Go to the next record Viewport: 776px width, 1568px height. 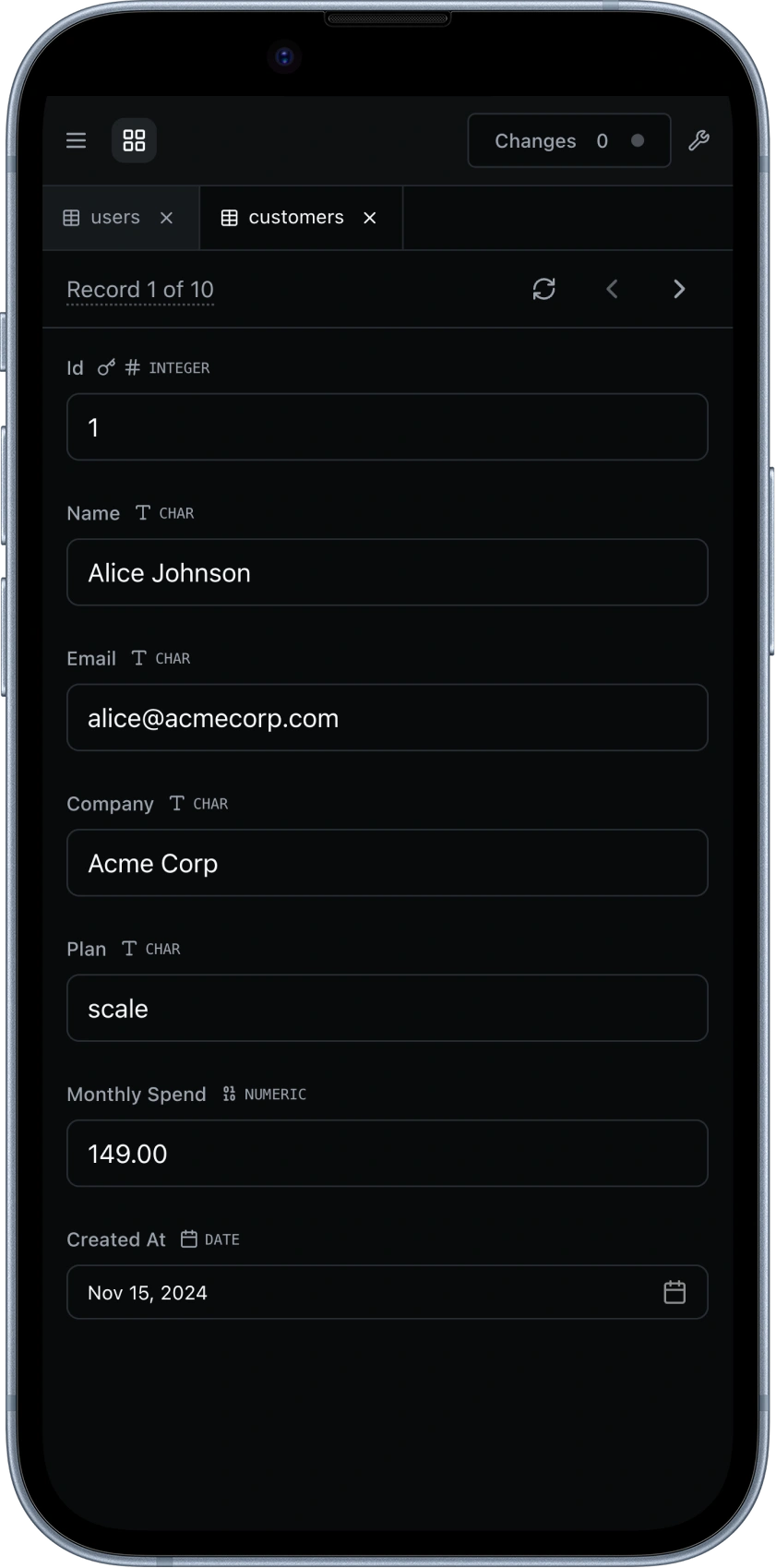point(679,289)
